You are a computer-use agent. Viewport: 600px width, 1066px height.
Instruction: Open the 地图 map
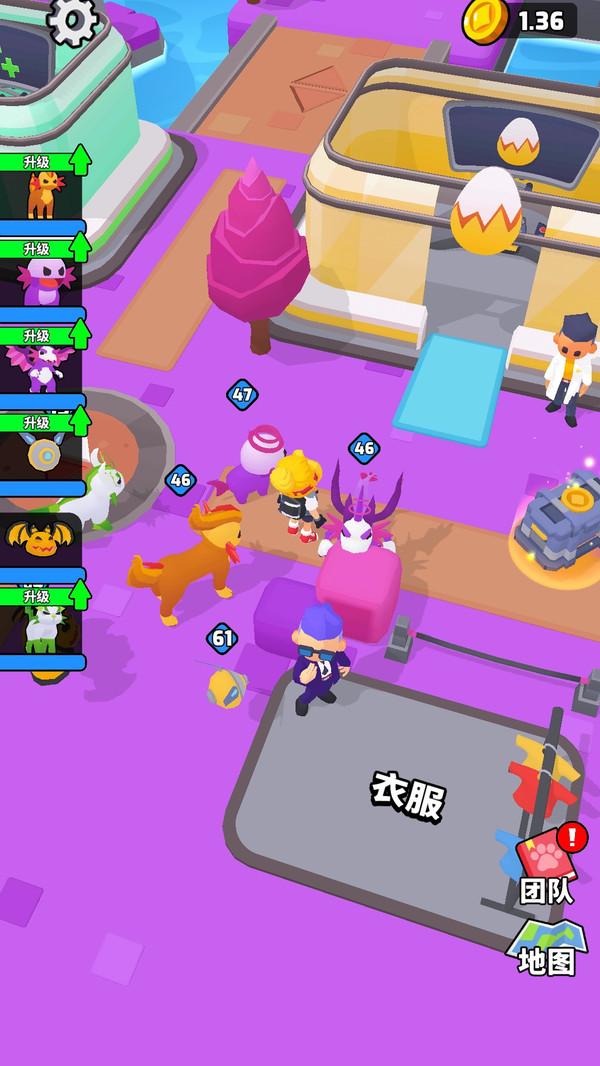tap(547, 947)
